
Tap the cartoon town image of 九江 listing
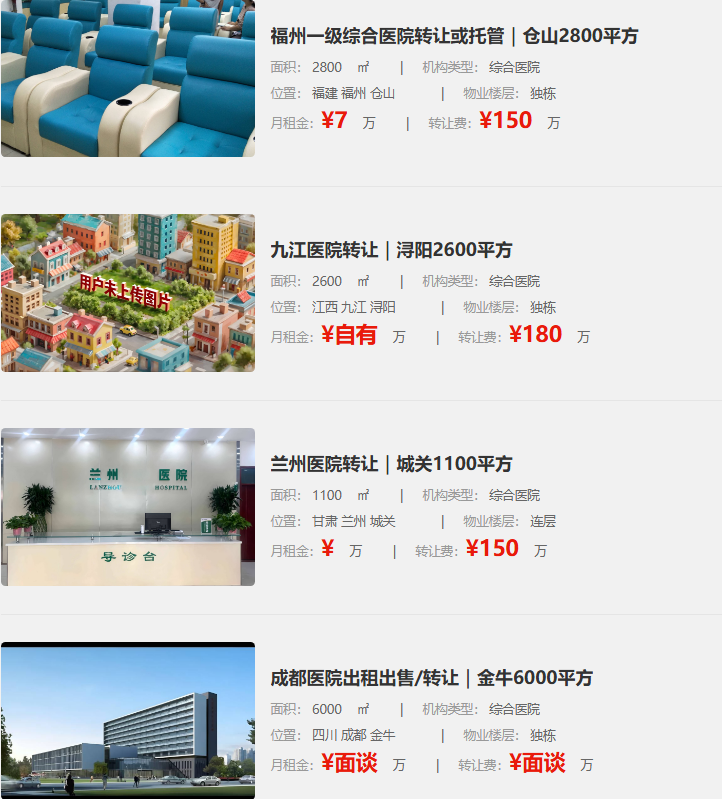pos(128,293)
